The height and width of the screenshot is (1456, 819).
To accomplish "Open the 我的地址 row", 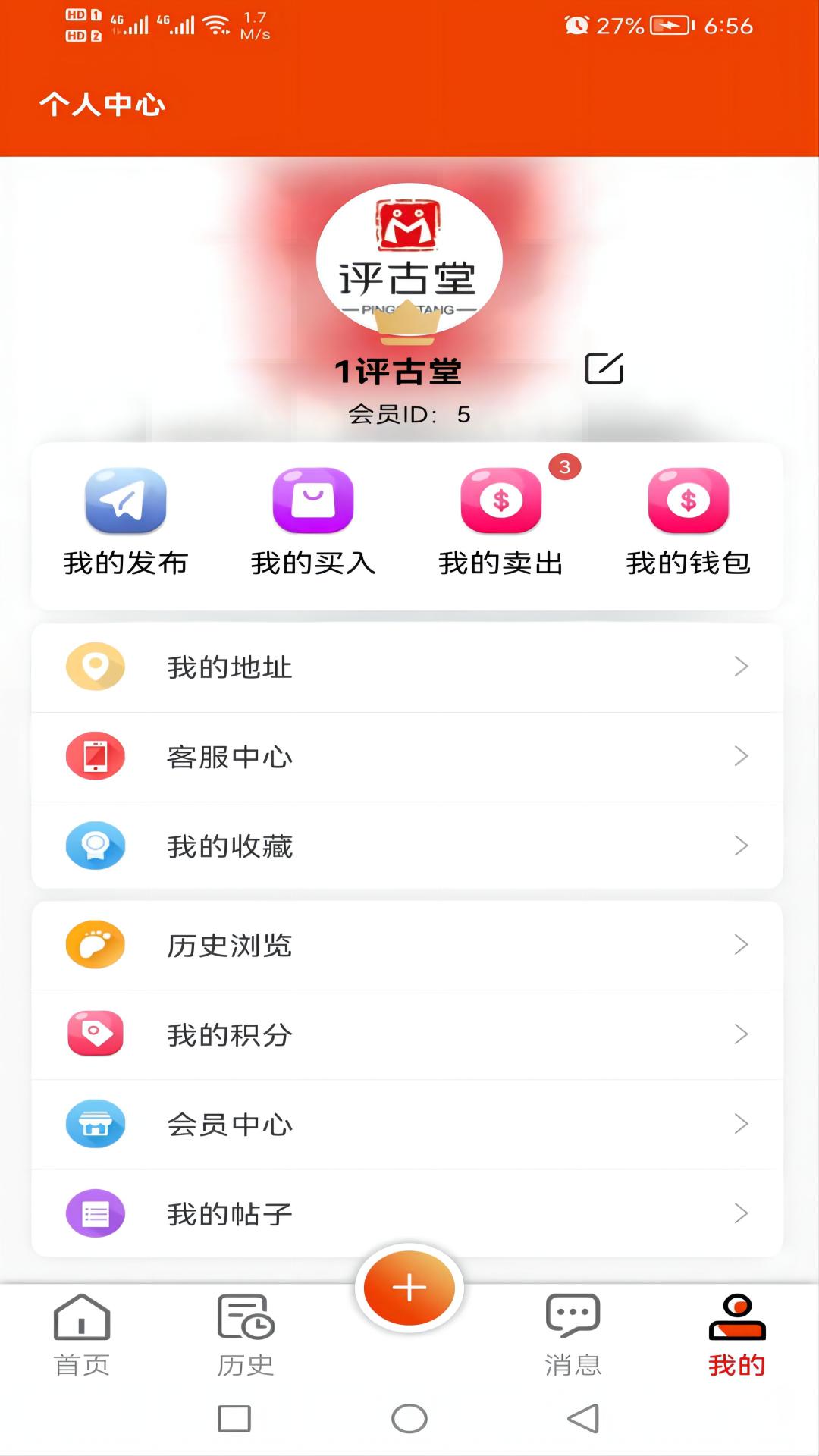I will [407, 667].
